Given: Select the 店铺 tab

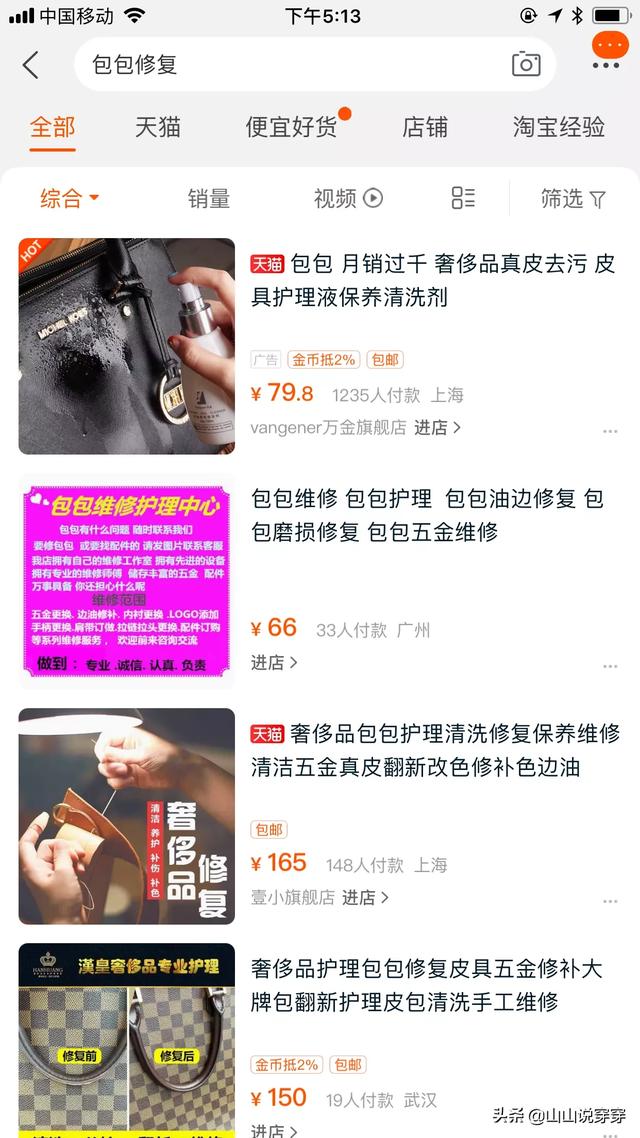Looking at the screenshot, I should (x=425, y=127).
